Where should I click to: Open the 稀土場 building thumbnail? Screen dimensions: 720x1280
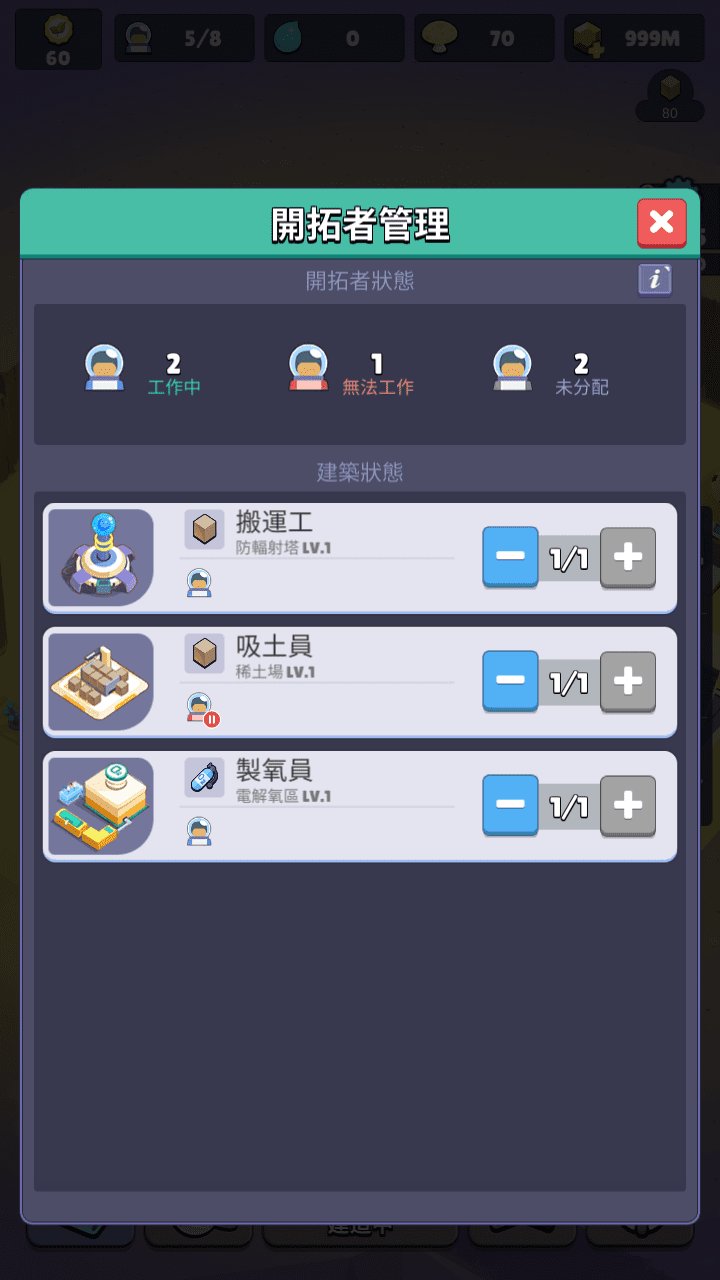tap(101, 681)
